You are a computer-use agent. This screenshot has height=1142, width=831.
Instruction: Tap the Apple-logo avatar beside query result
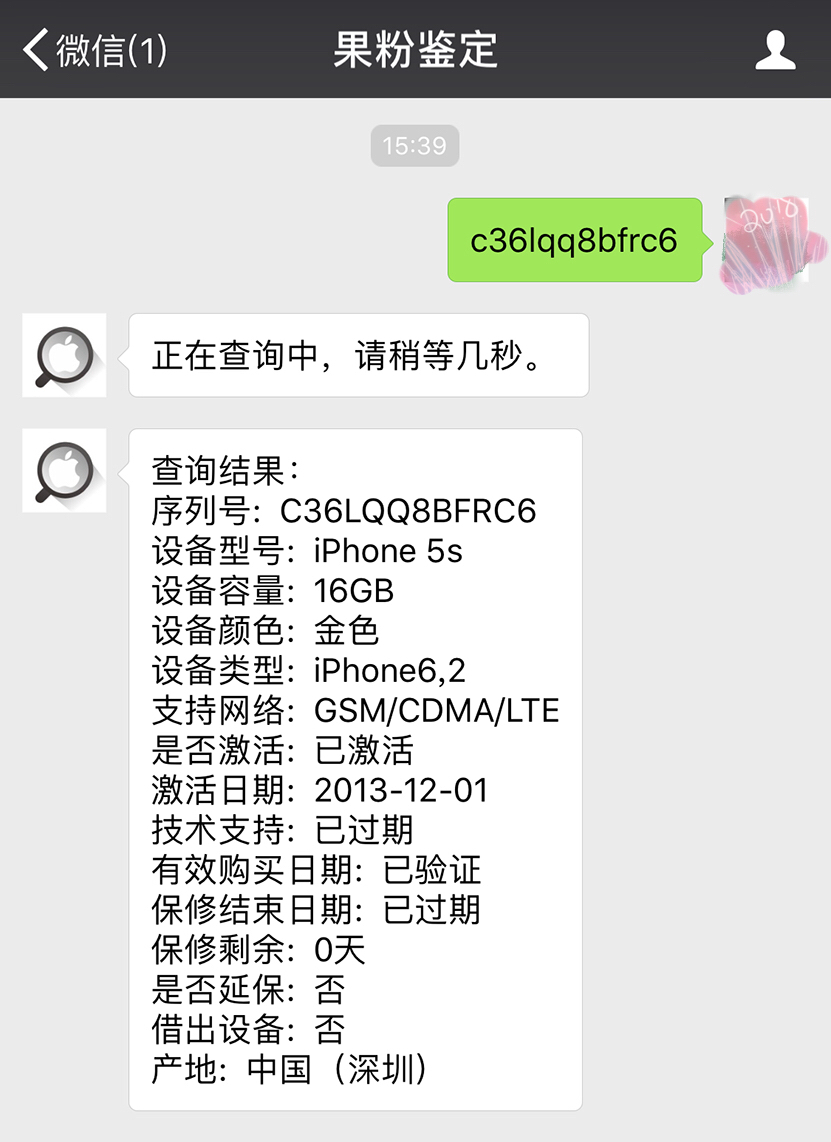tap(63, 470)
